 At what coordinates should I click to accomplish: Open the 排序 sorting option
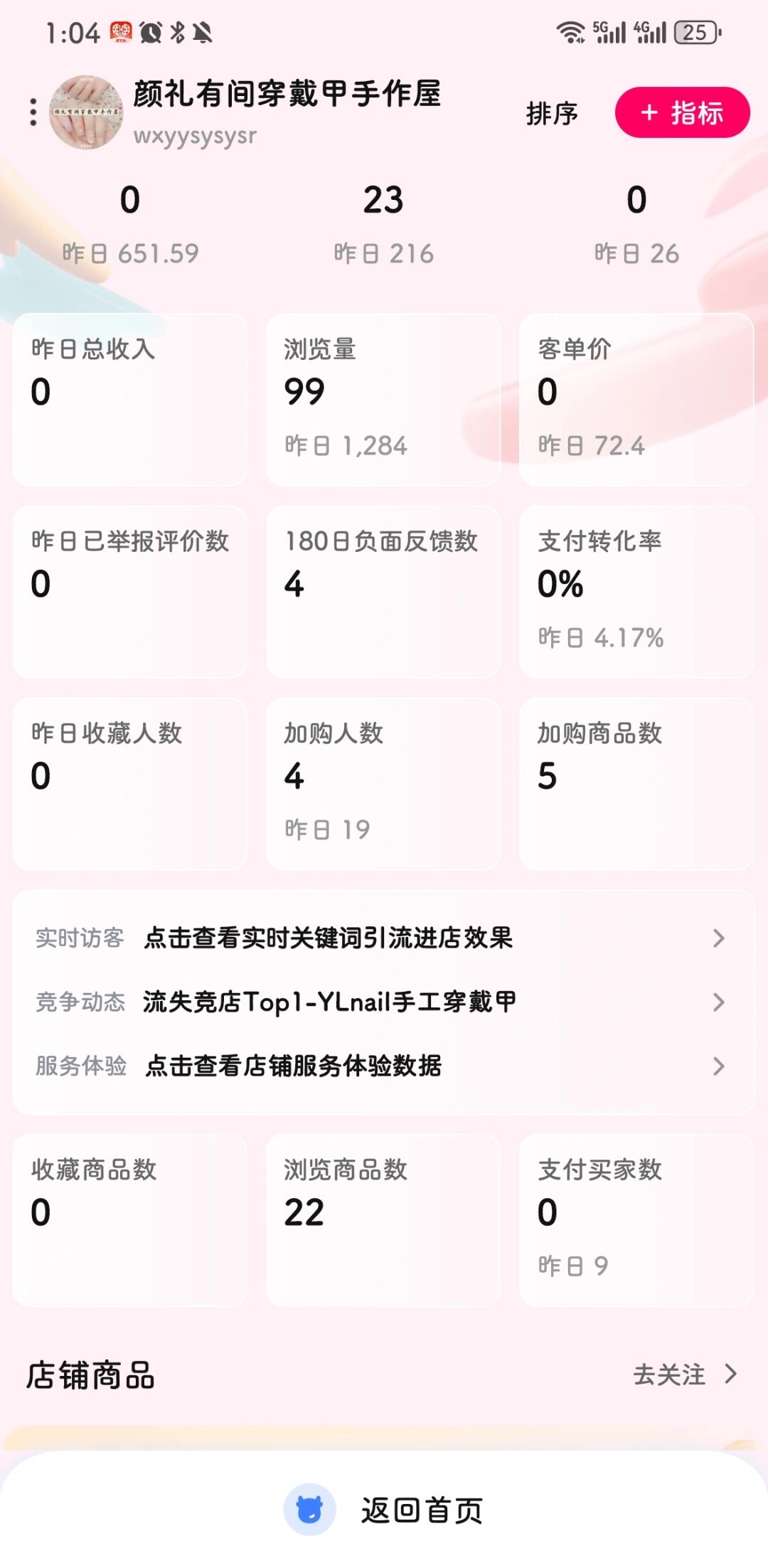point(552,113)
